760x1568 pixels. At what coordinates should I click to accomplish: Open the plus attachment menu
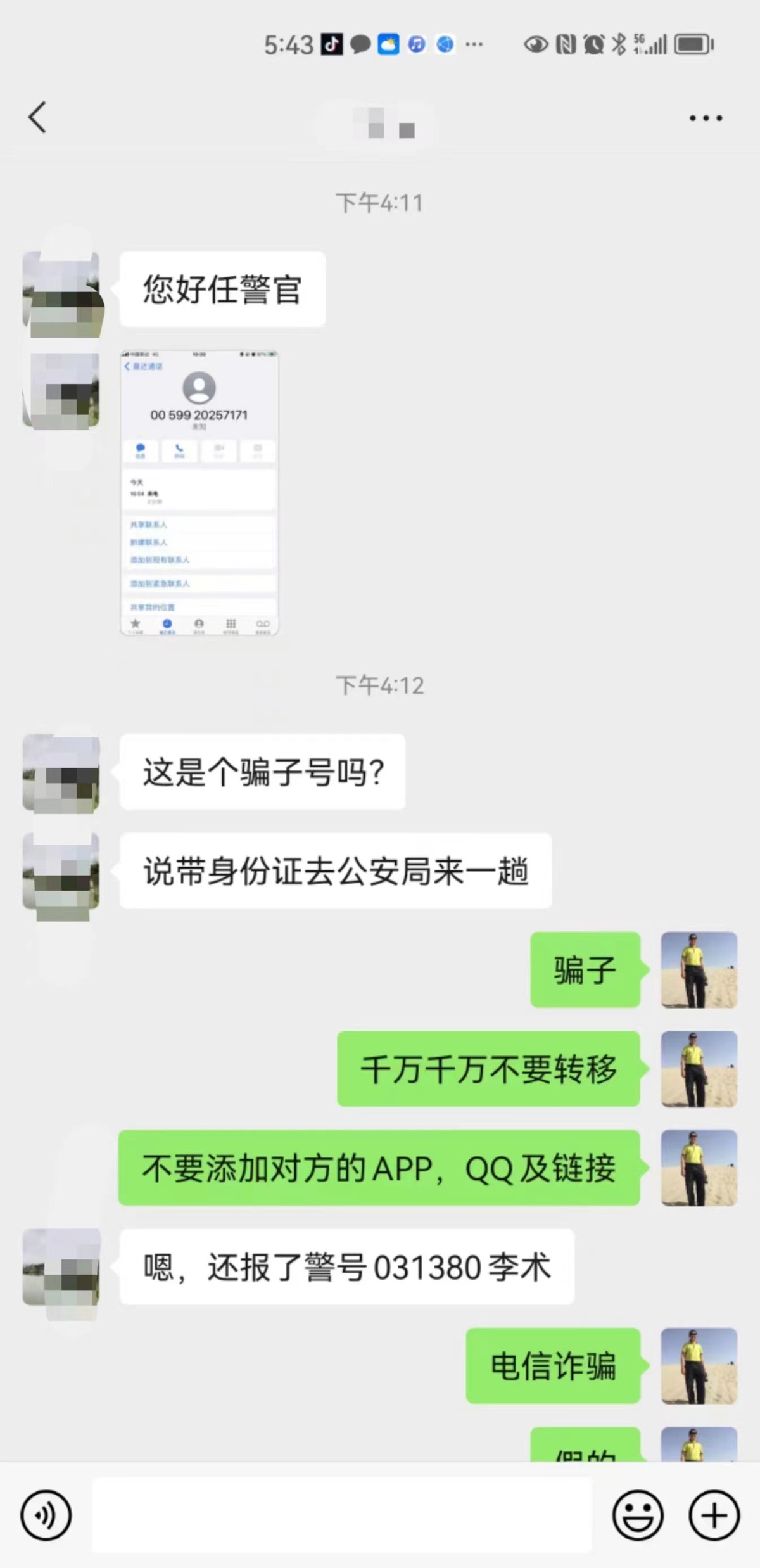(x=714, y=1515)
